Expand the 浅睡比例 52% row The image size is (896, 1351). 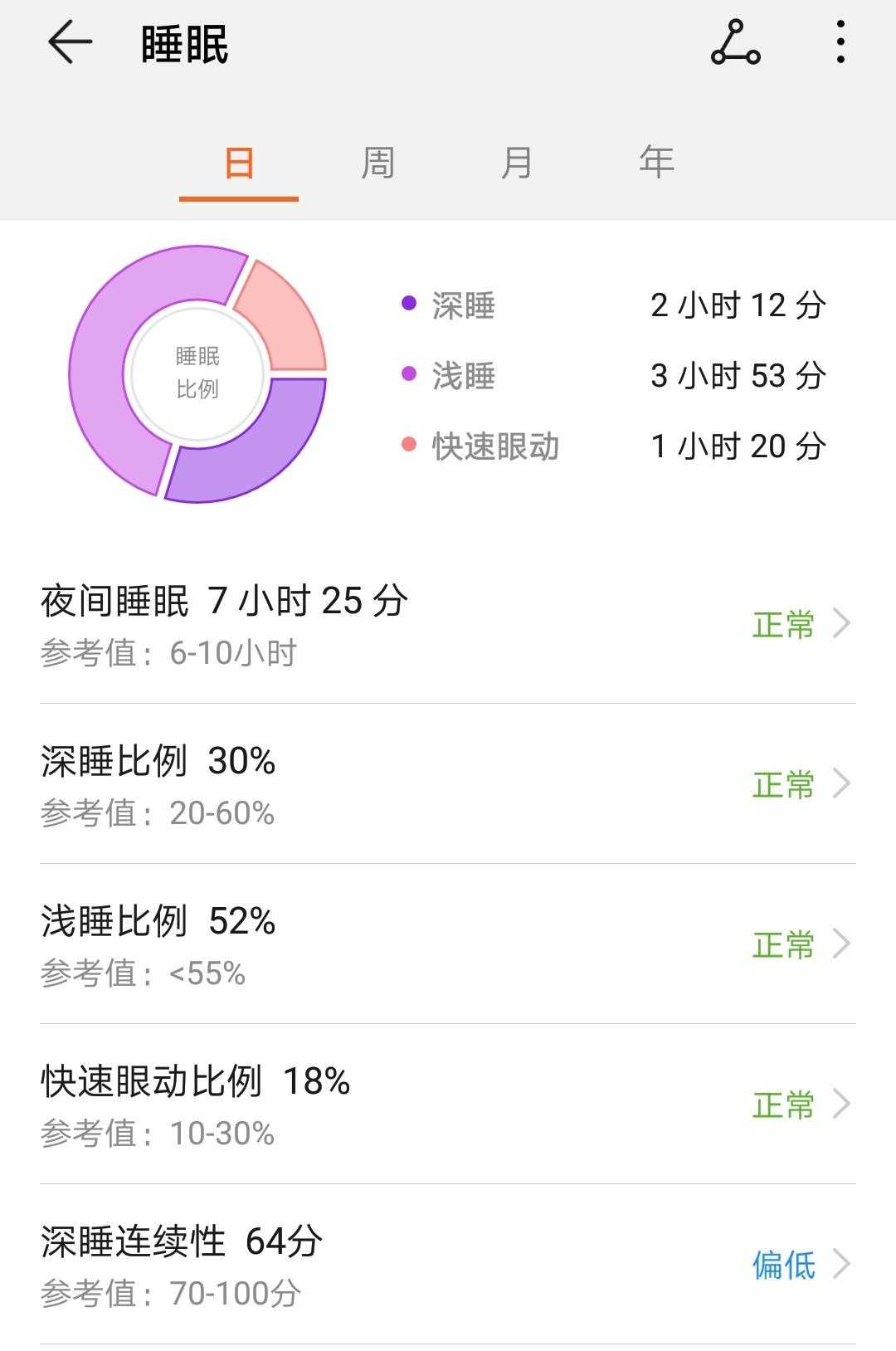tap(845, 943)
